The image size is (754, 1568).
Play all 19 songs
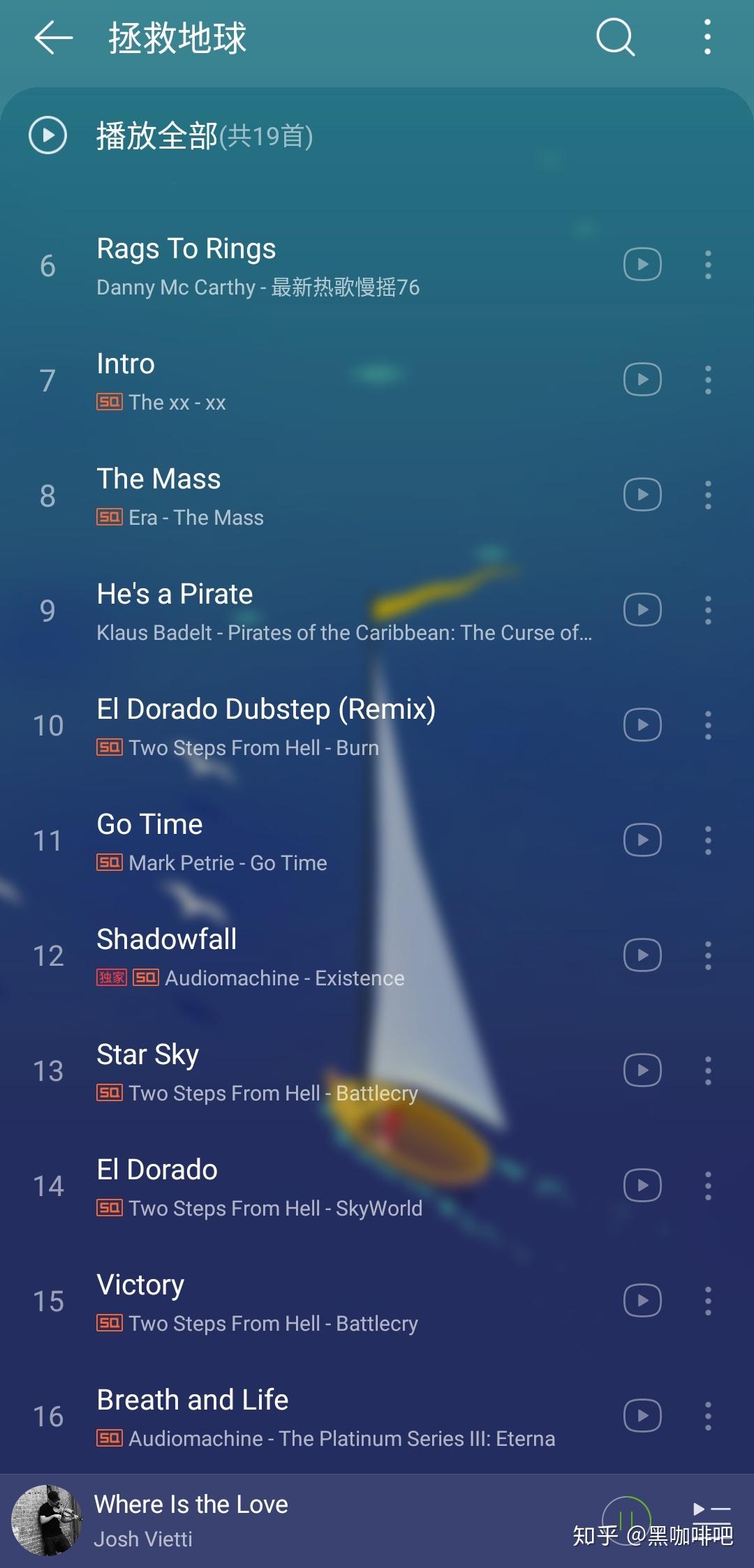(47, 135)
